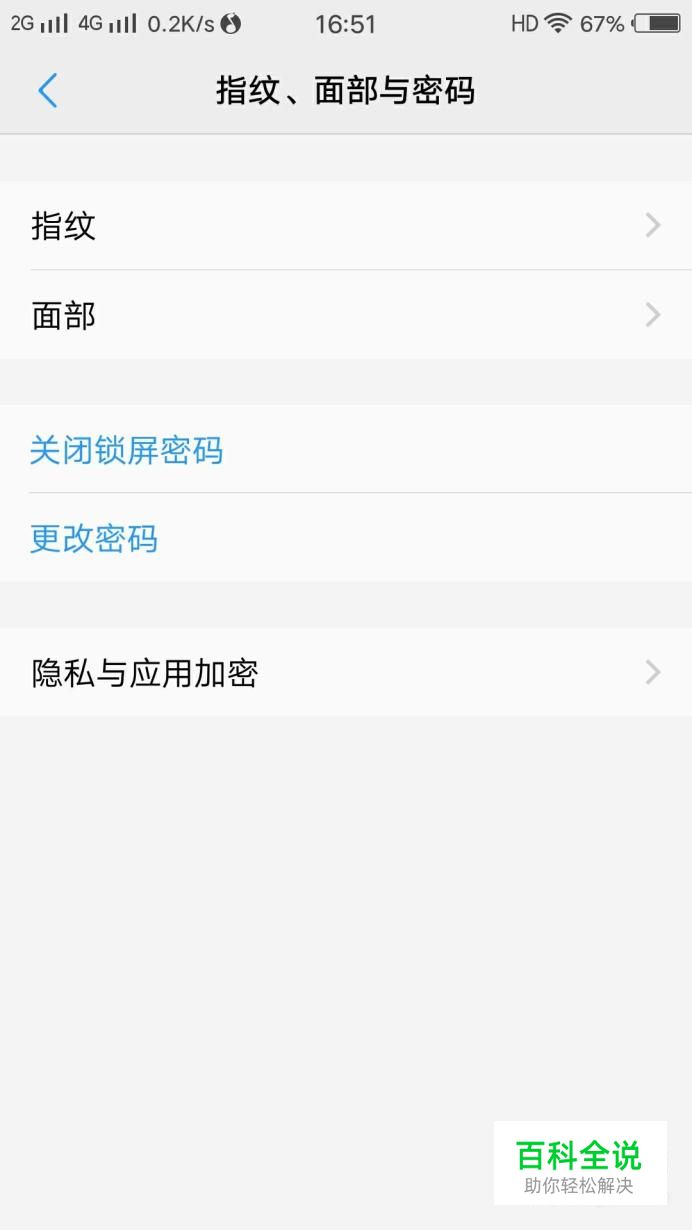Open the 面部 face settings
Viewport: 692px width, 1230px height.
click(x=346, y=315)
